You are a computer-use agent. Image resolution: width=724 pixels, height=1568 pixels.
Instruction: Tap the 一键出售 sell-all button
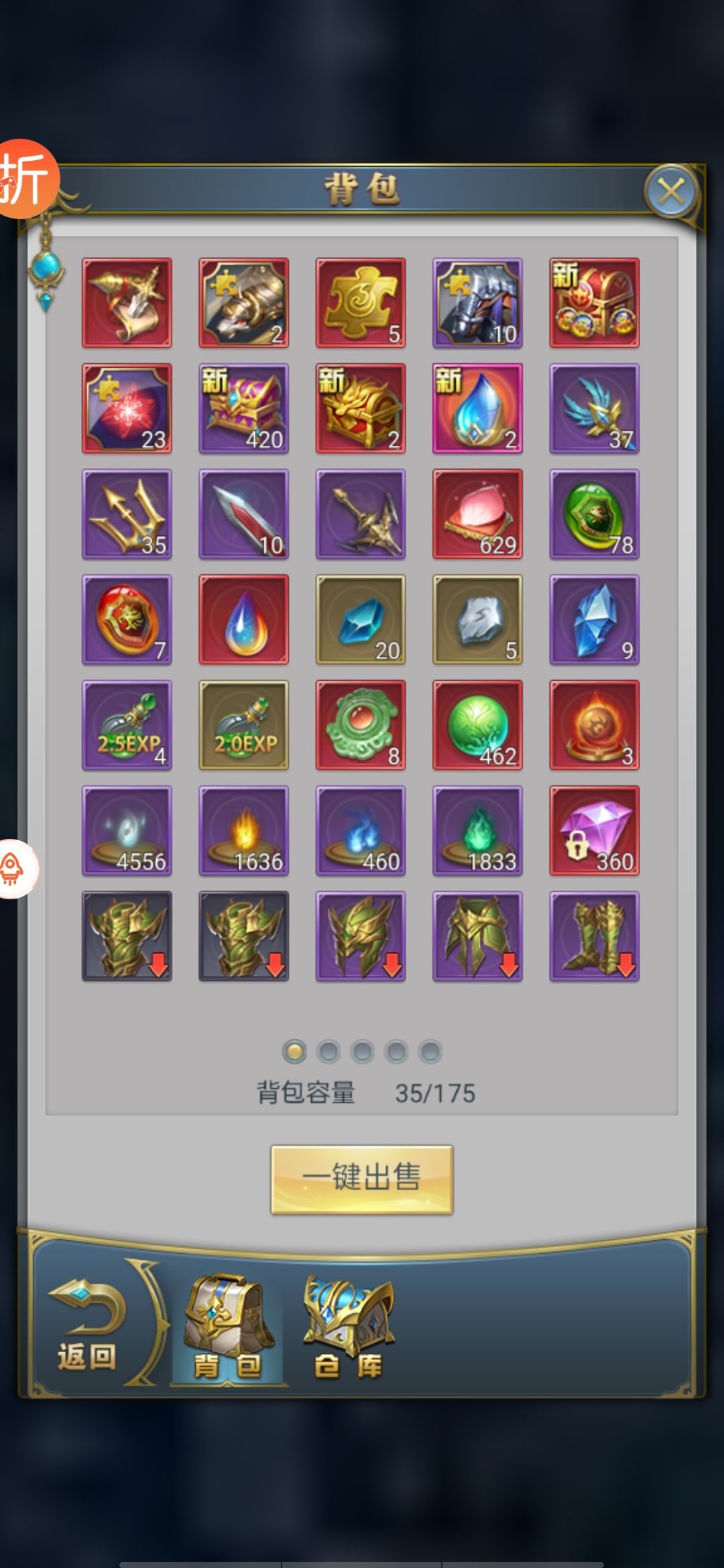click(x=362, y=1179)
